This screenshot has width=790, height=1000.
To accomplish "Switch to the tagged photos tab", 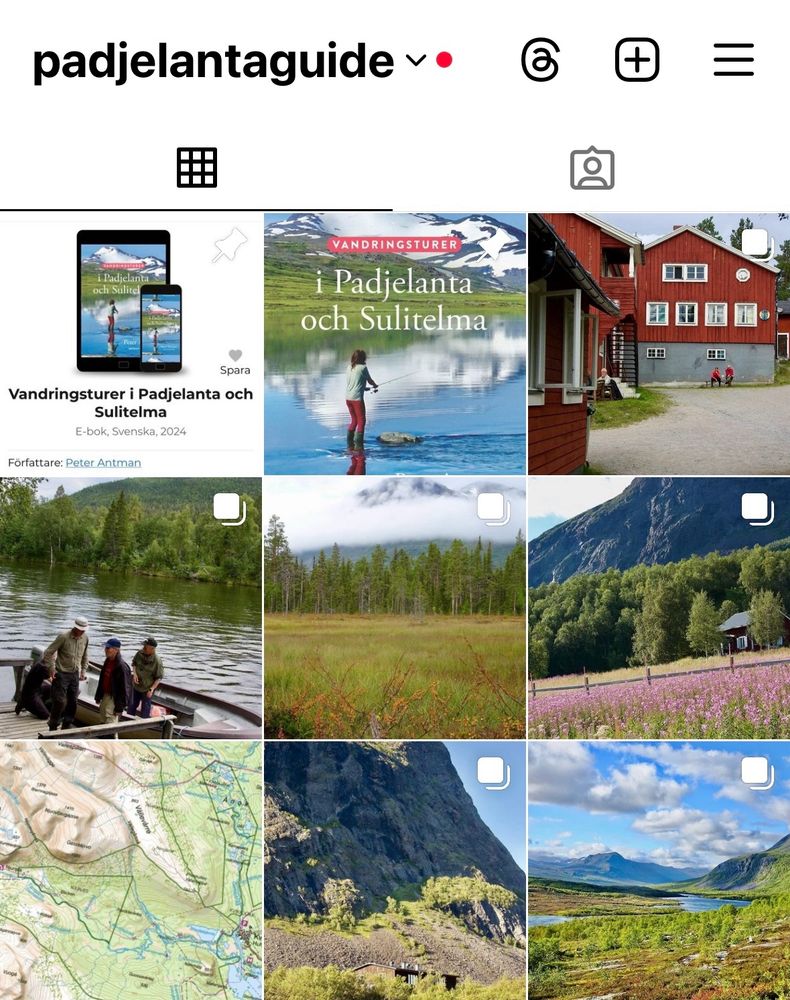I will 592,168.
